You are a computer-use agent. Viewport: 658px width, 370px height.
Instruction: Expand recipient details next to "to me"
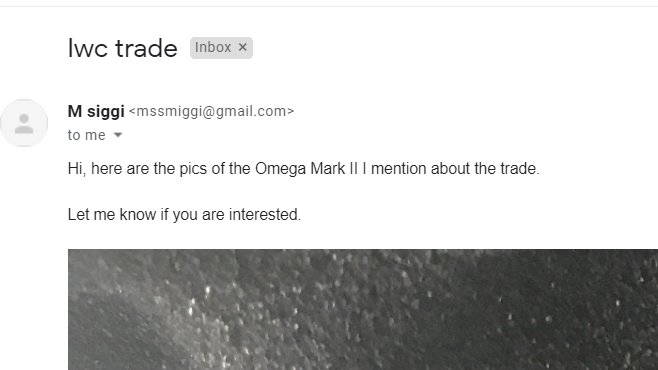tap(118, 135)
